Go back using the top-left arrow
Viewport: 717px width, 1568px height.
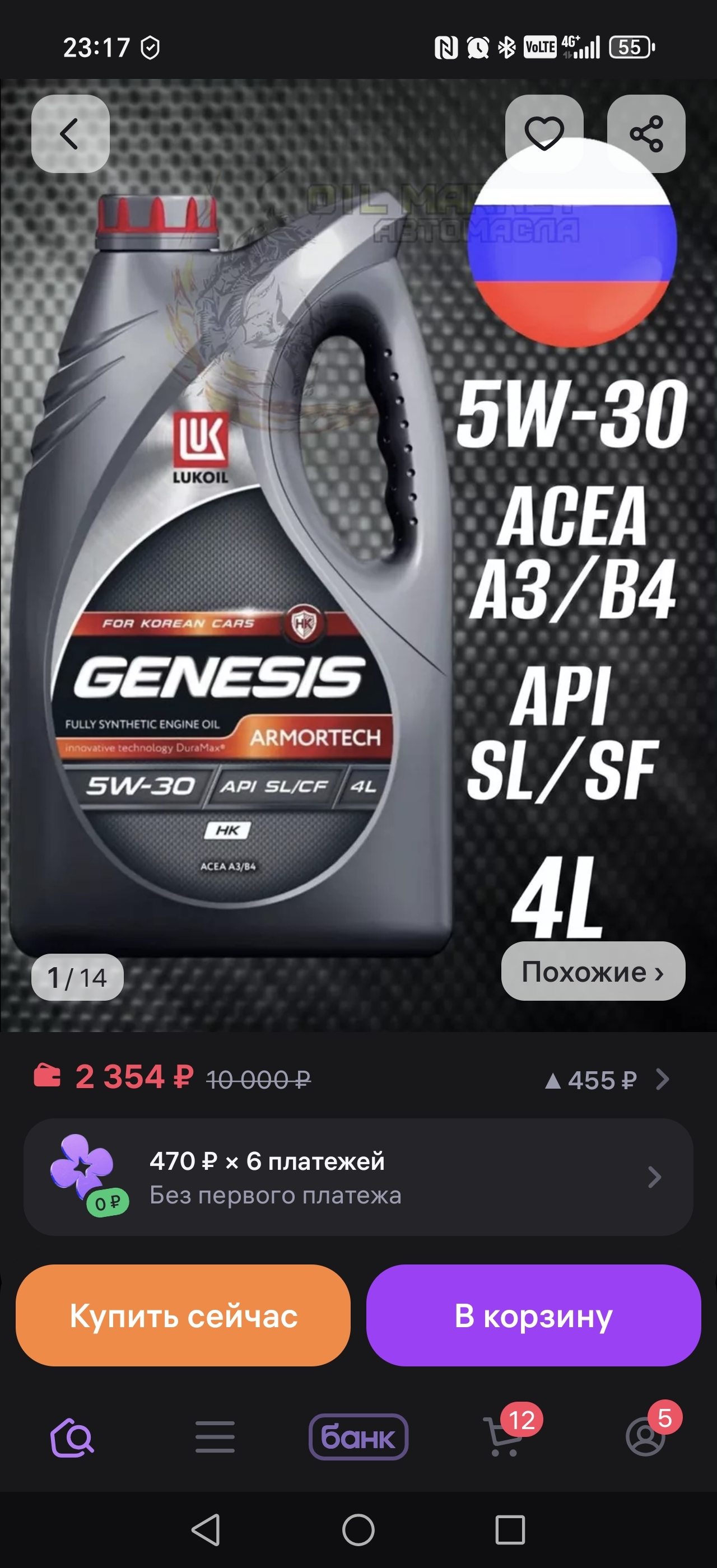[x=70, y=133]
